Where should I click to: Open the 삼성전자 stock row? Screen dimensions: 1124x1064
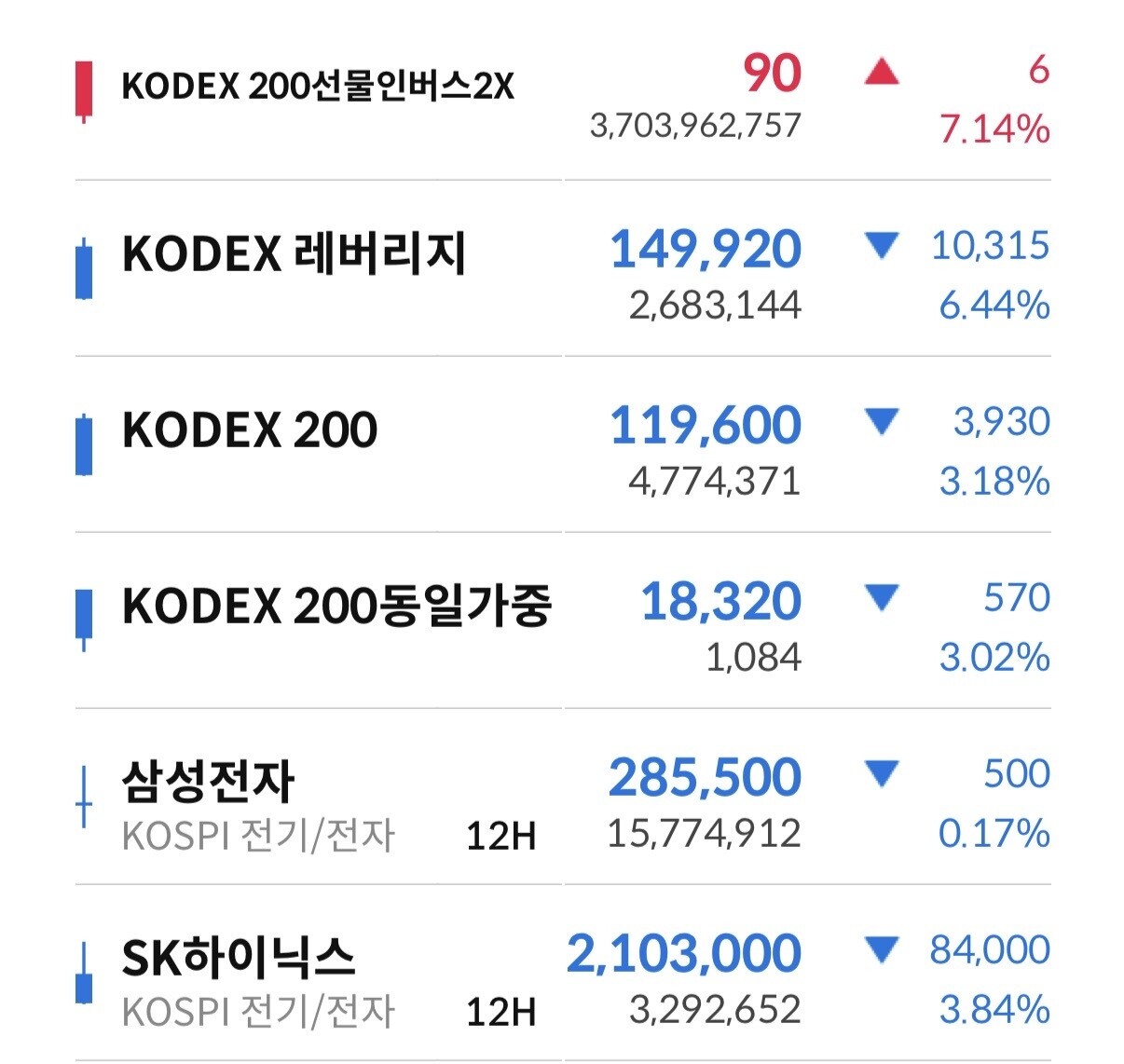click(562, 797)
